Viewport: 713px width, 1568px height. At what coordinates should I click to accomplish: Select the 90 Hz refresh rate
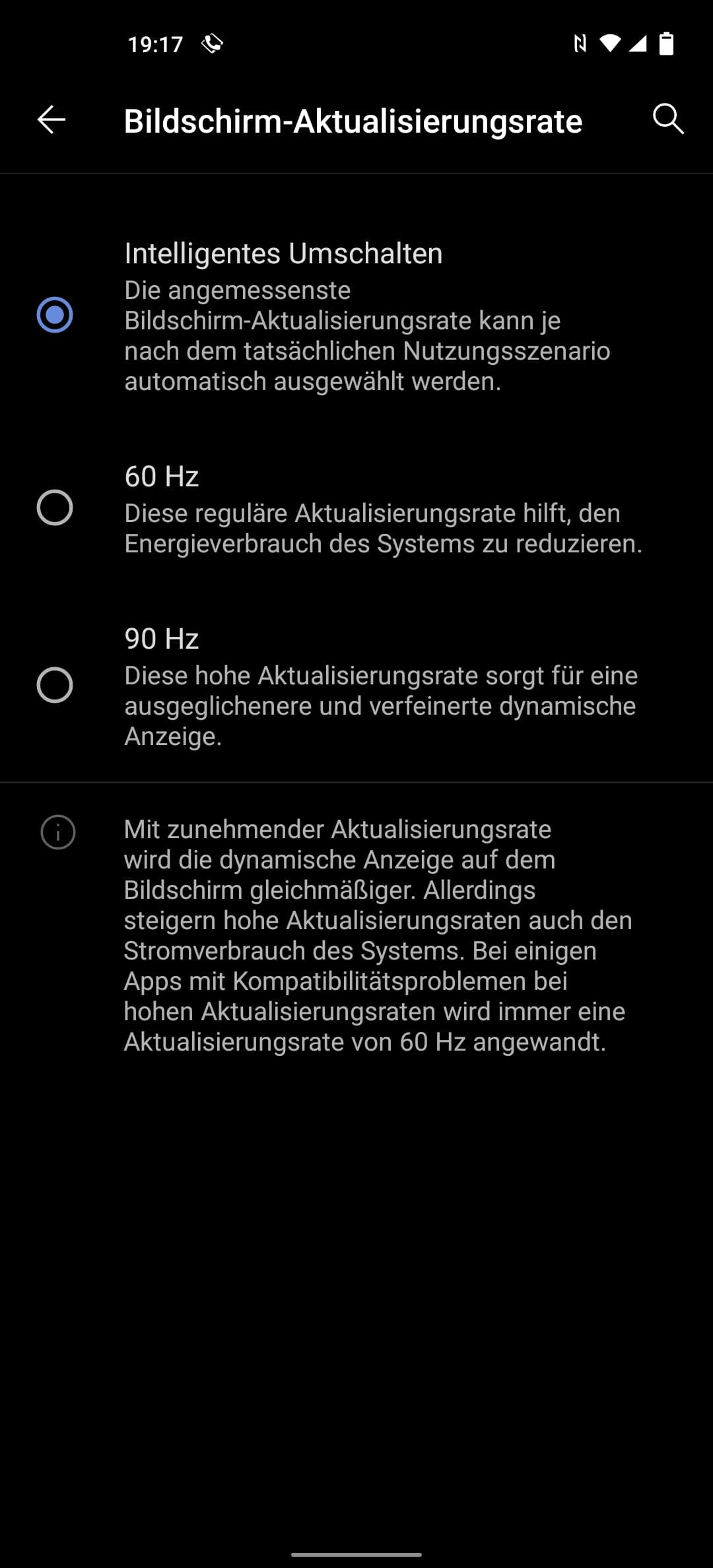55,685
